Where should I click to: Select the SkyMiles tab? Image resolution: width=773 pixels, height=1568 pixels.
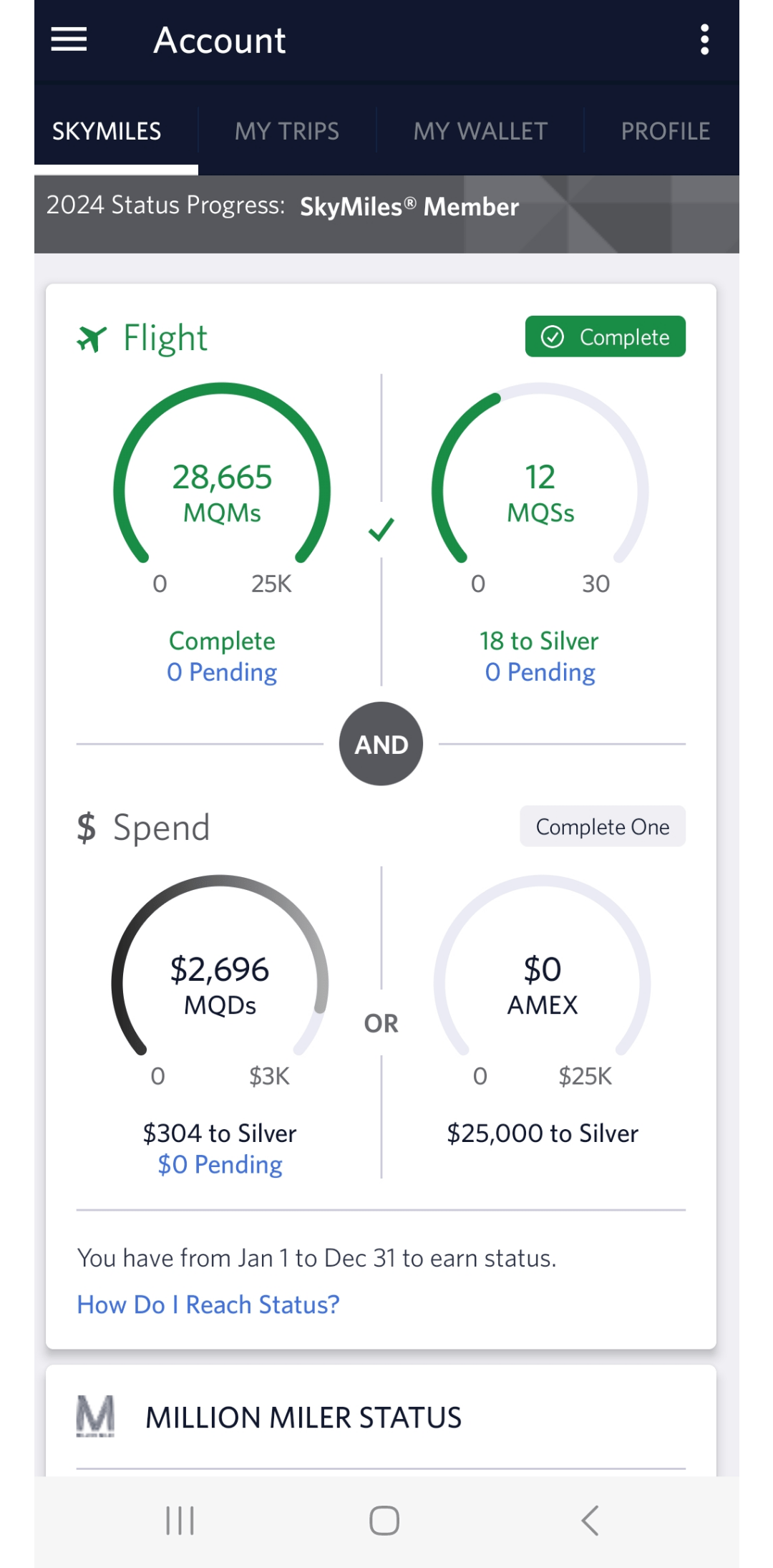point(107,131)
